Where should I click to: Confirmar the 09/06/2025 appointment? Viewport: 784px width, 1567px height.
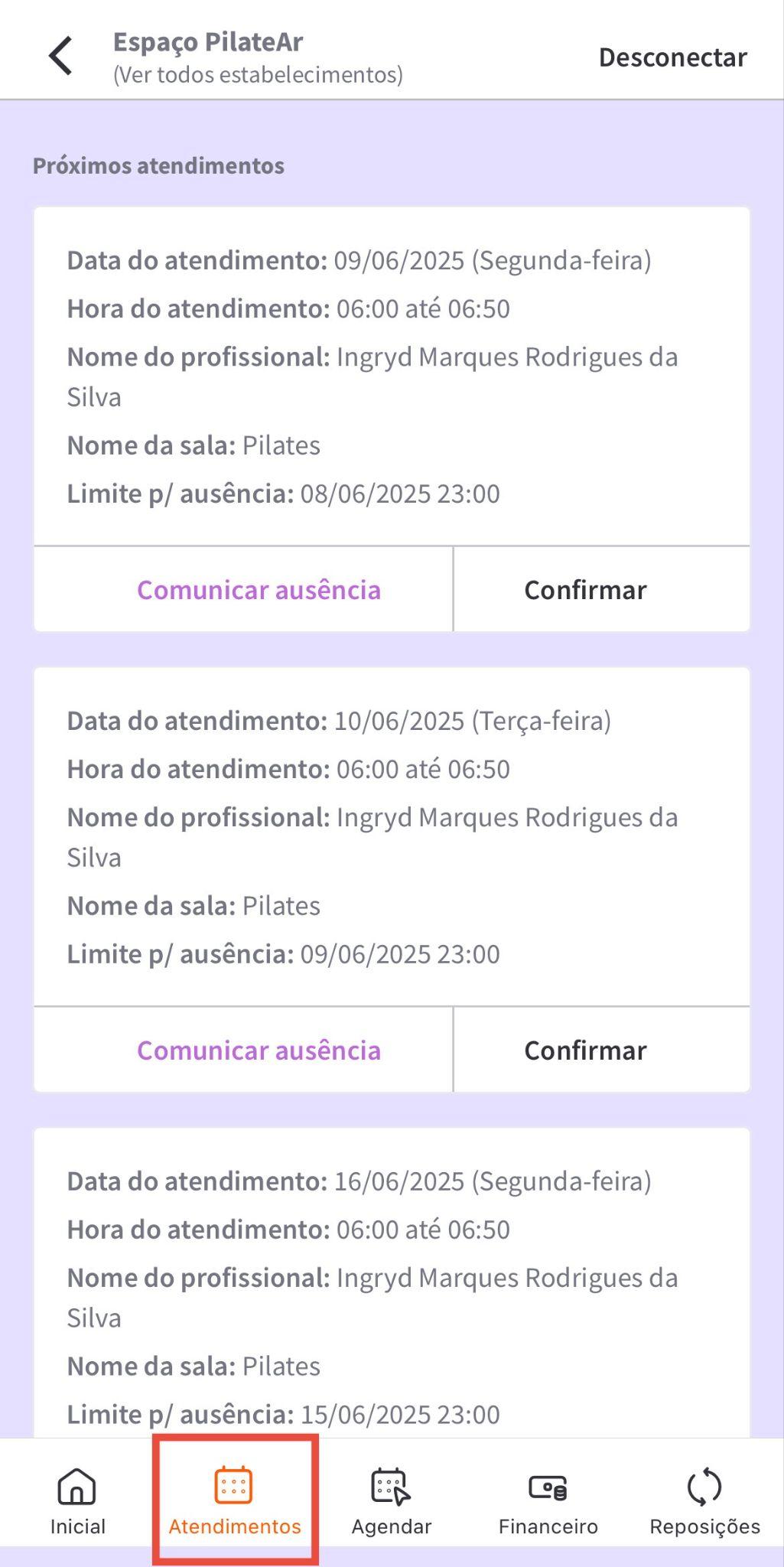coord(585,590)
